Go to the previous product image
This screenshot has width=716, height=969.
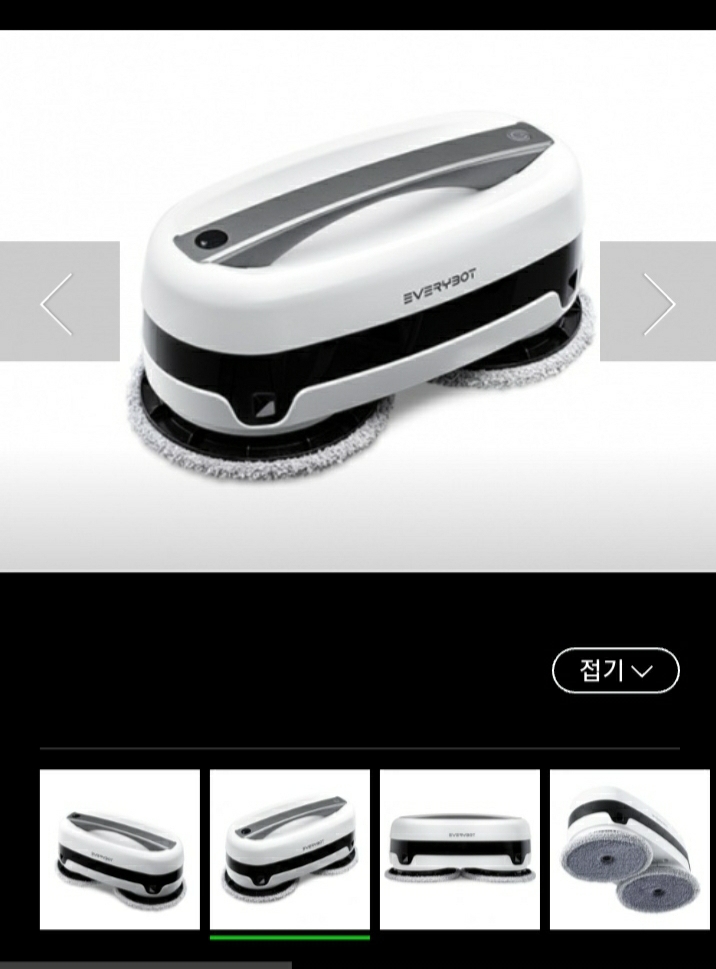(x=59, y=301)
